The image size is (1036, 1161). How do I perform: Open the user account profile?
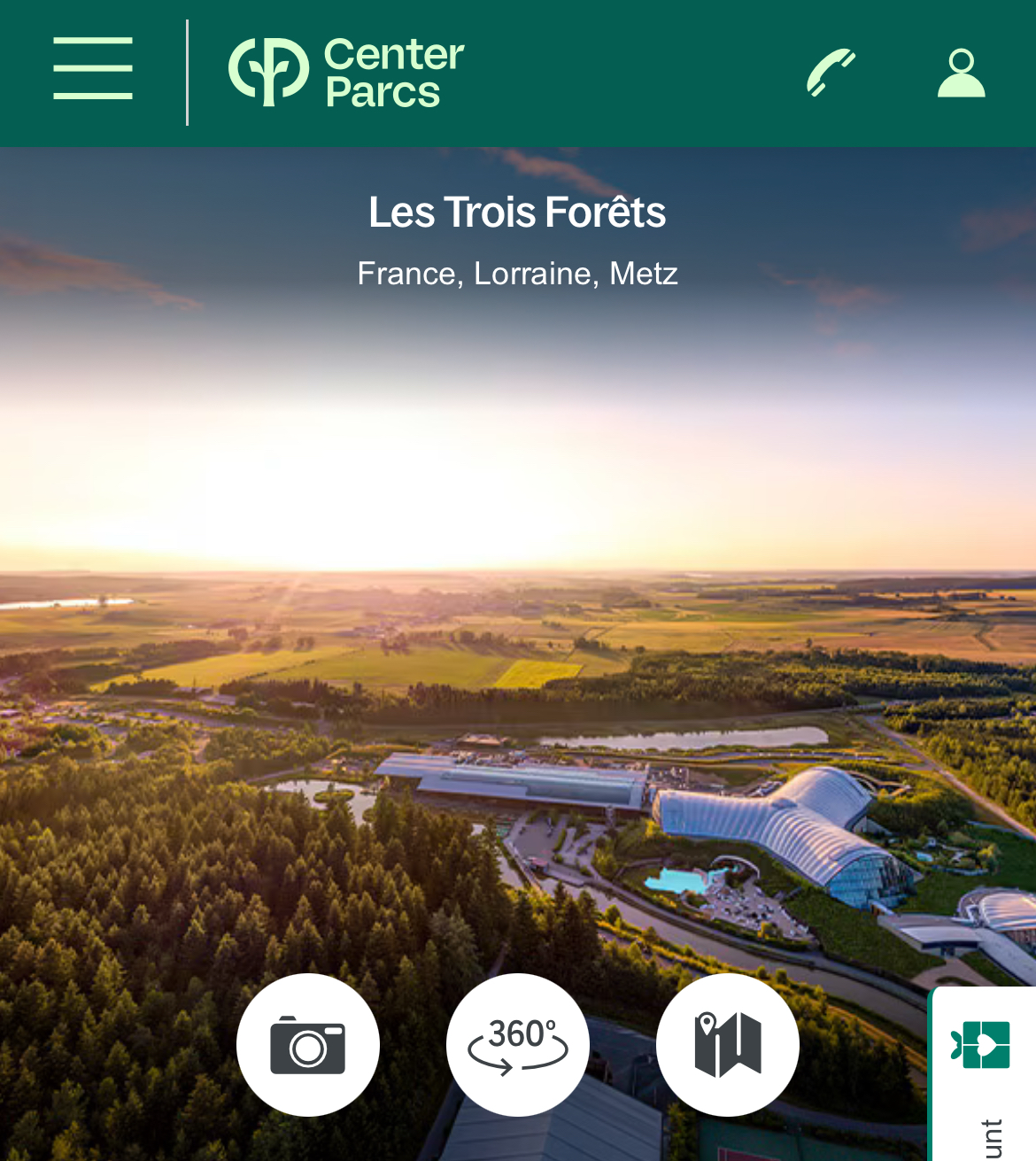click(x=961, y=73)
